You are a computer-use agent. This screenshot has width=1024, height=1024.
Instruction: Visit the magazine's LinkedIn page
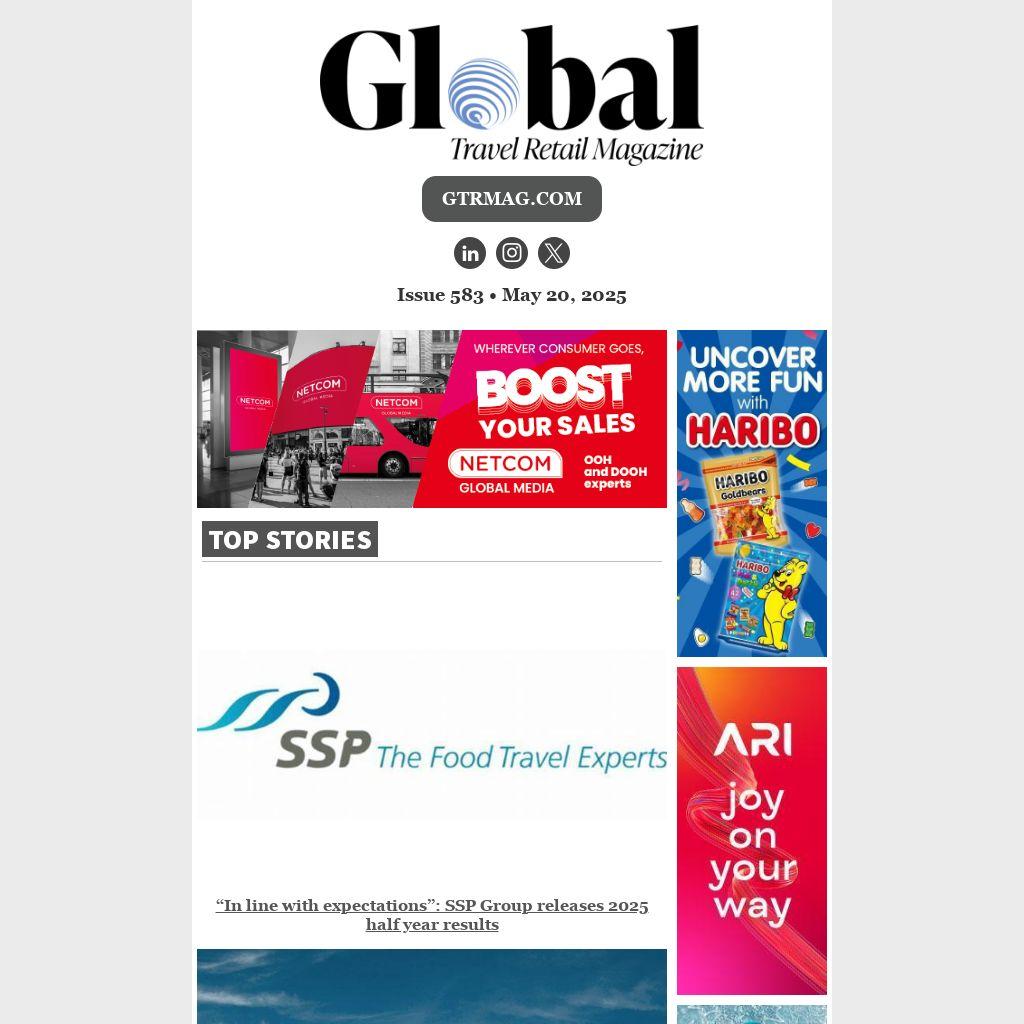tap(470, 253)
